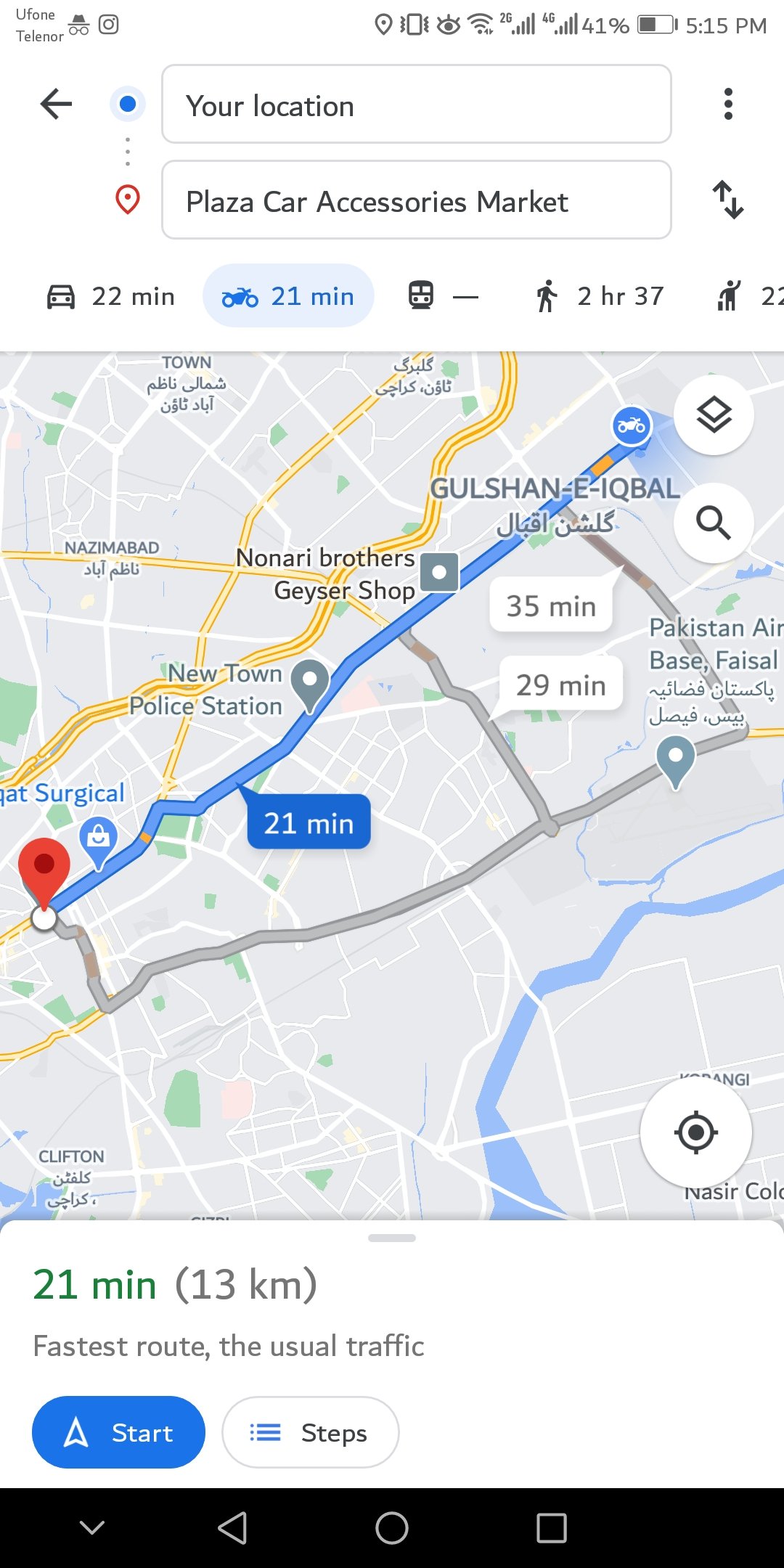Edit the 'Your location' starting point field
Image resolution: width=784 pixels, height=1568 pixels.
tap(416, 104)
